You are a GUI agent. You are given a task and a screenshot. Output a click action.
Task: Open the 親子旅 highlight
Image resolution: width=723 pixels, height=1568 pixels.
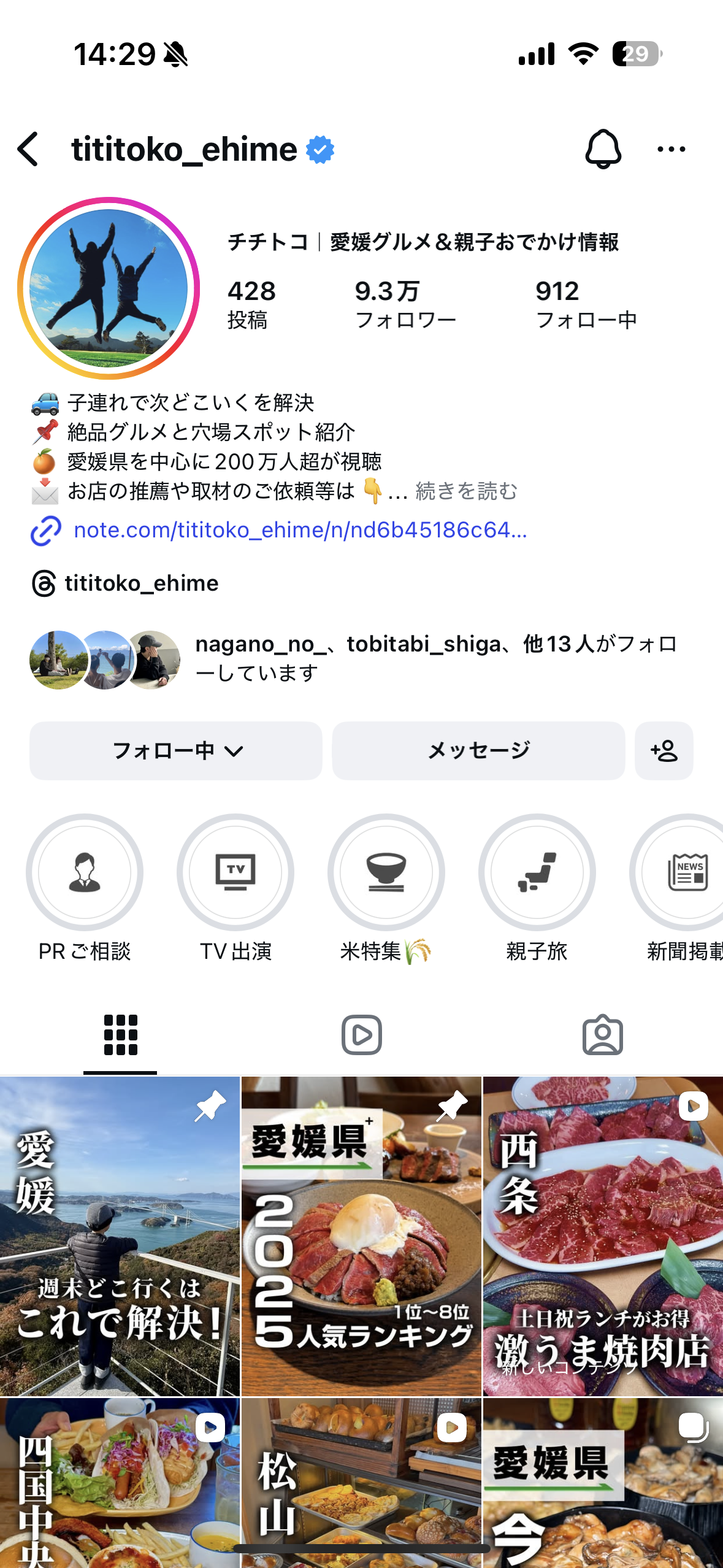537,872
